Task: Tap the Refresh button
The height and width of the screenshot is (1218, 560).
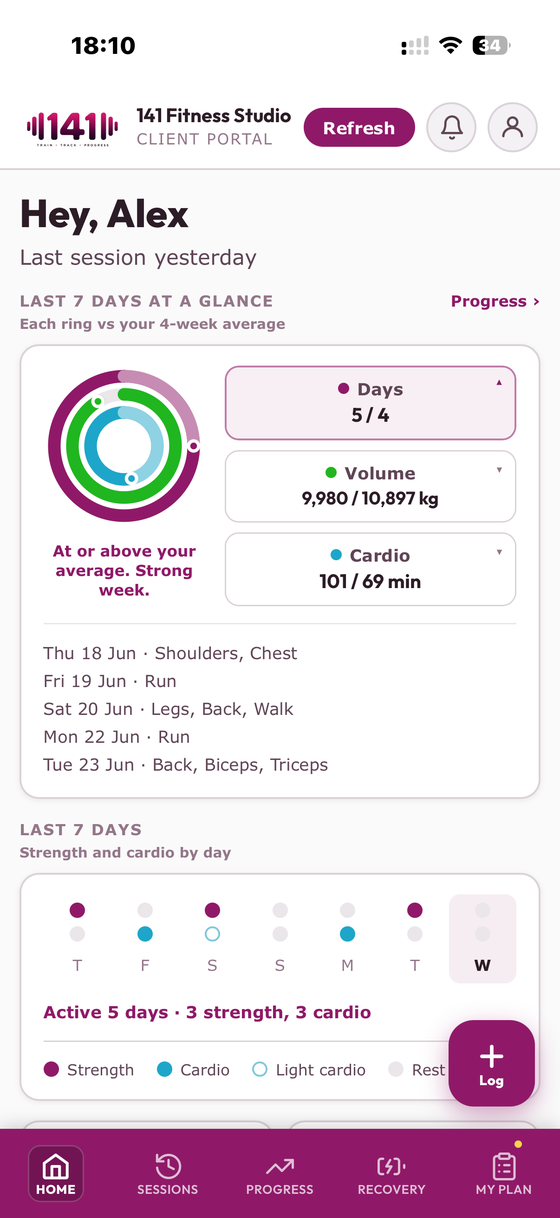Action: tap(359, 128)
